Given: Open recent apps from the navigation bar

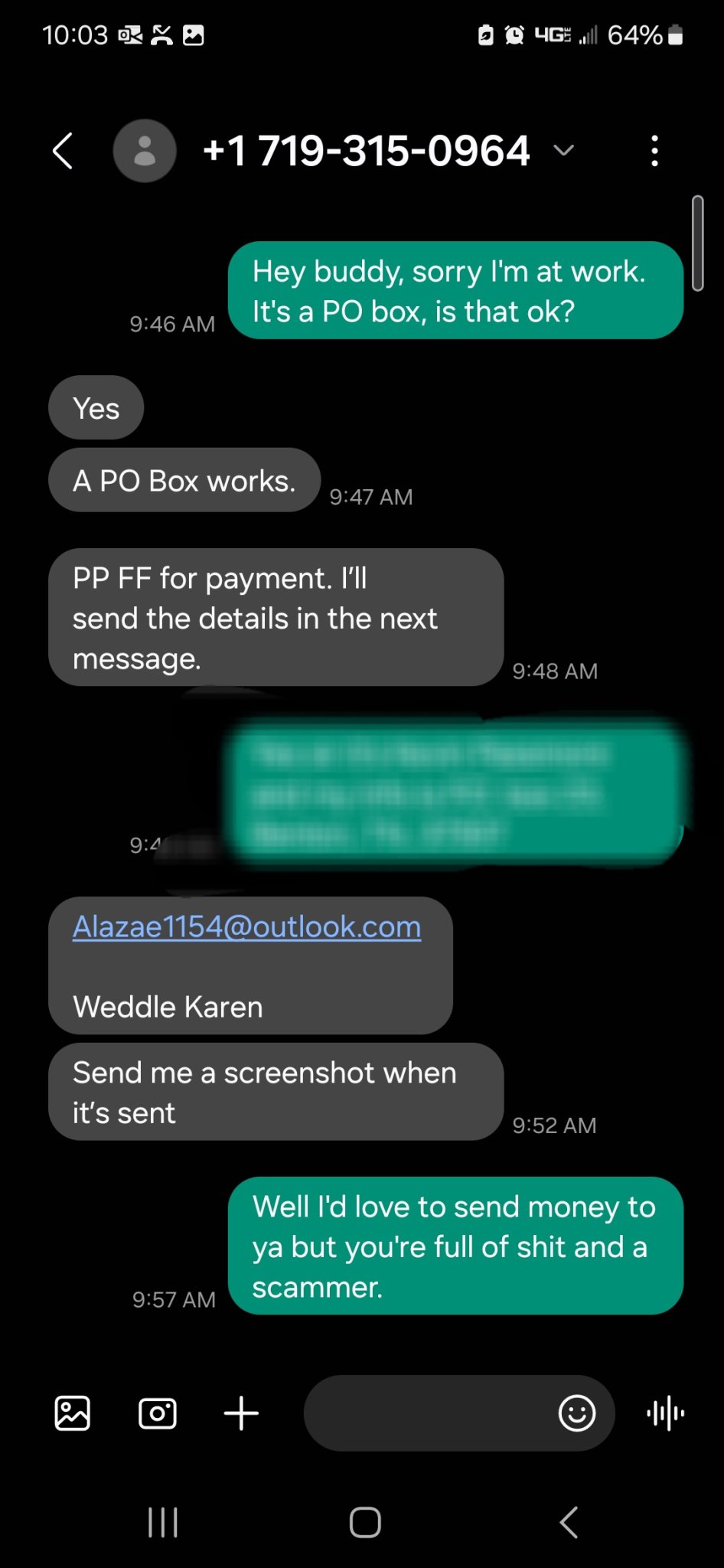Looking at the screenshot, I should (x=162, y=1522).
